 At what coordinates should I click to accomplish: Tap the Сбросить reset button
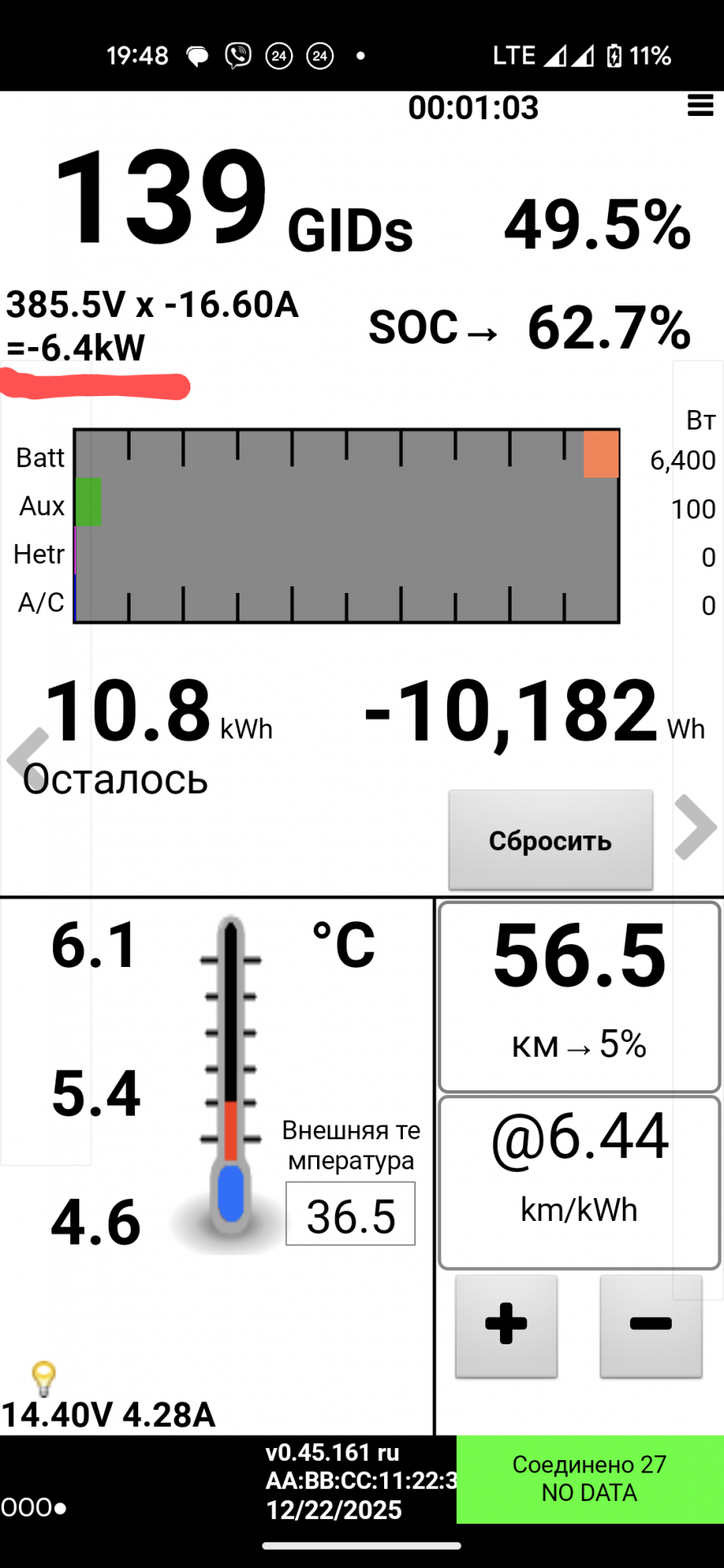(550, 840)
